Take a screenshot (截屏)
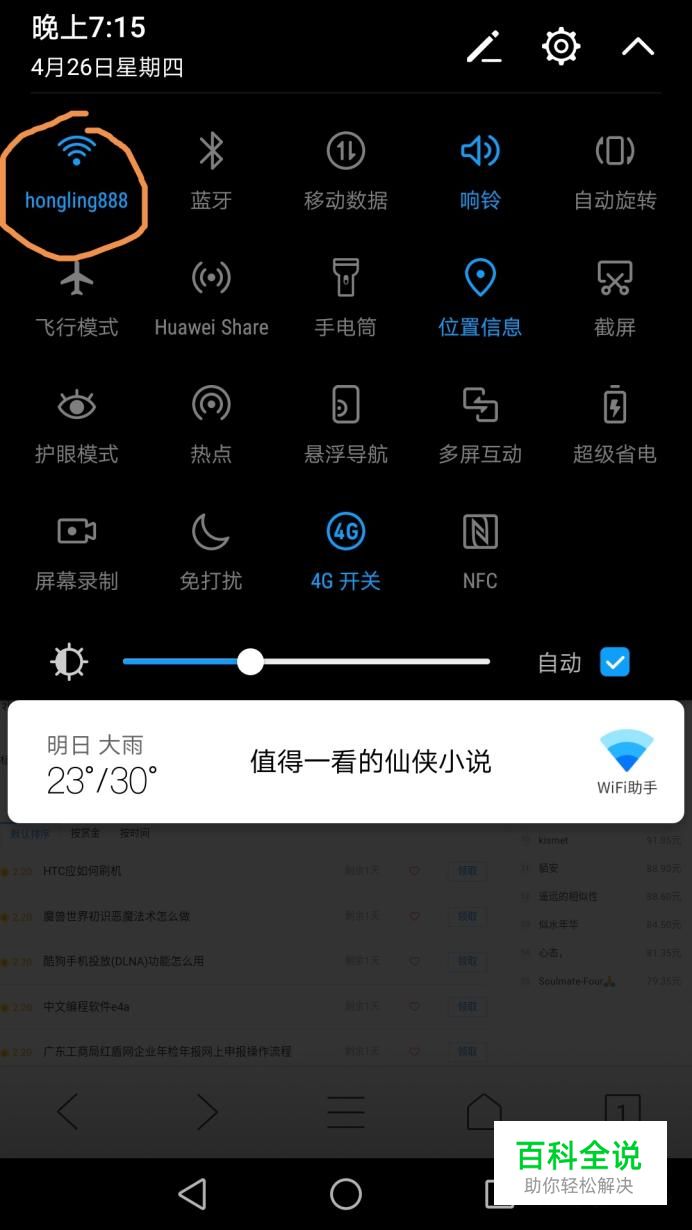The height and width of the screenshot is (1230, 692). (614, 279)
